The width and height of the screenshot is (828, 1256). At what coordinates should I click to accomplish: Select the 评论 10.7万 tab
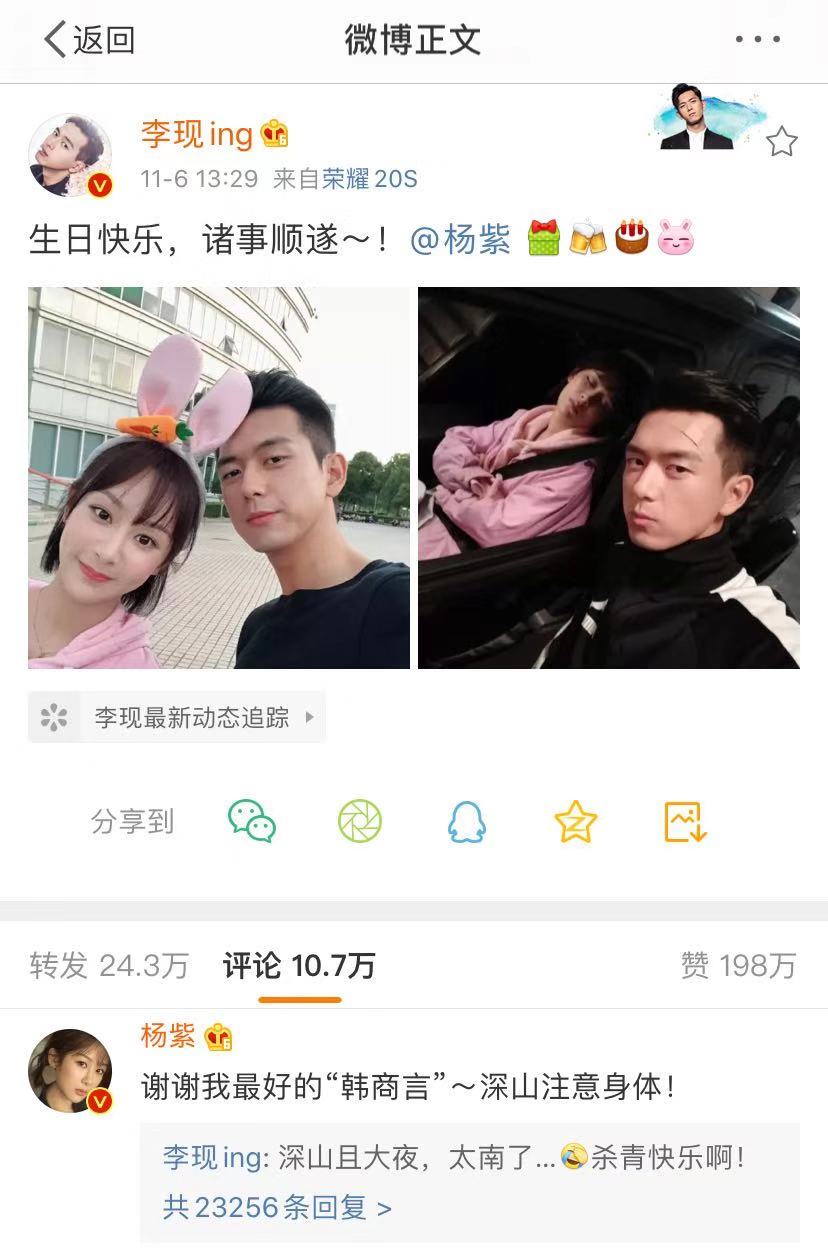299,965
